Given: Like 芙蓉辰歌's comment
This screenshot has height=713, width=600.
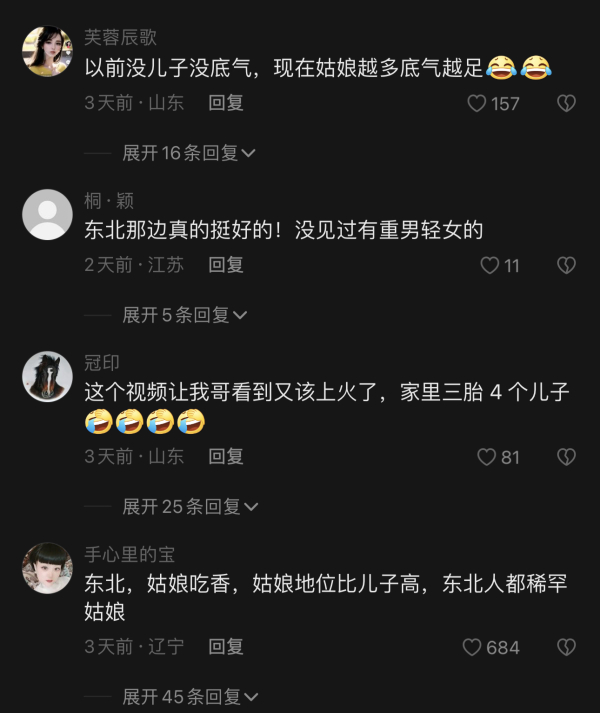Looking at the screenshot, I should click(x=477, y=103).
